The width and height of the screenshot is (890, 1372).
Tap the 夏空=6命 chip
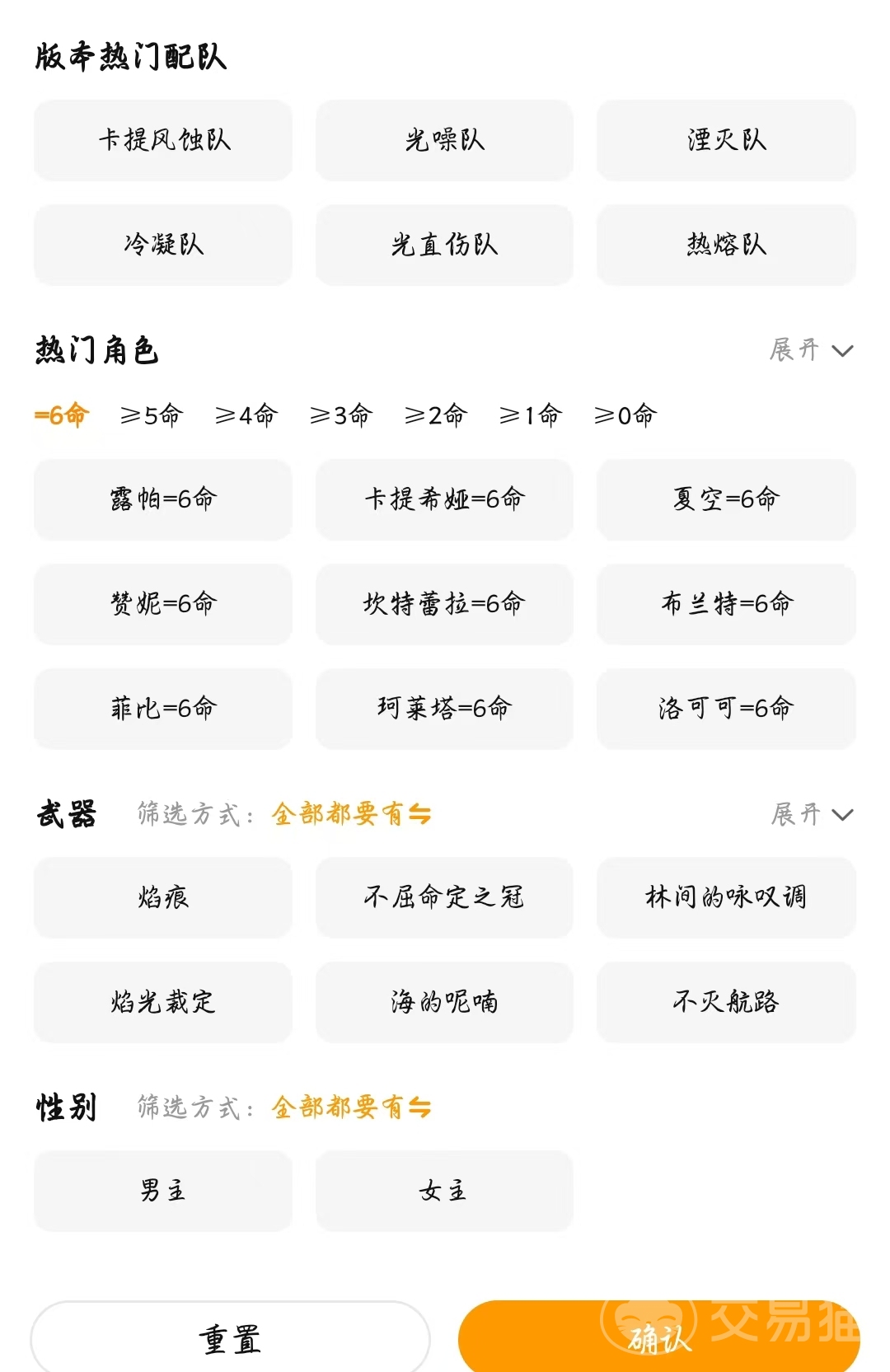pos(726,499)
